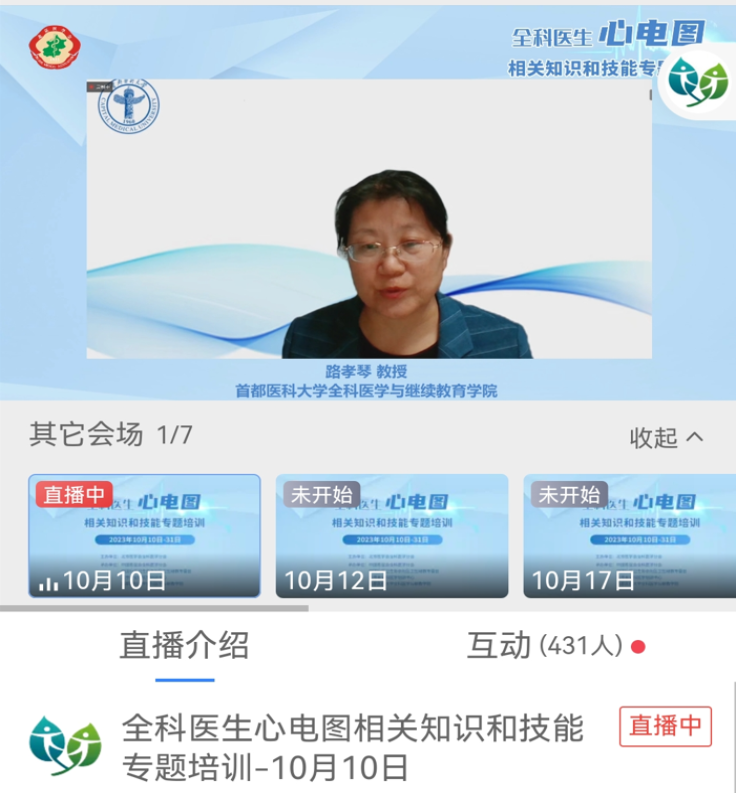Collapse the 其它会场 session list
The image size is (737, 794).
click(x=666, y=437)
